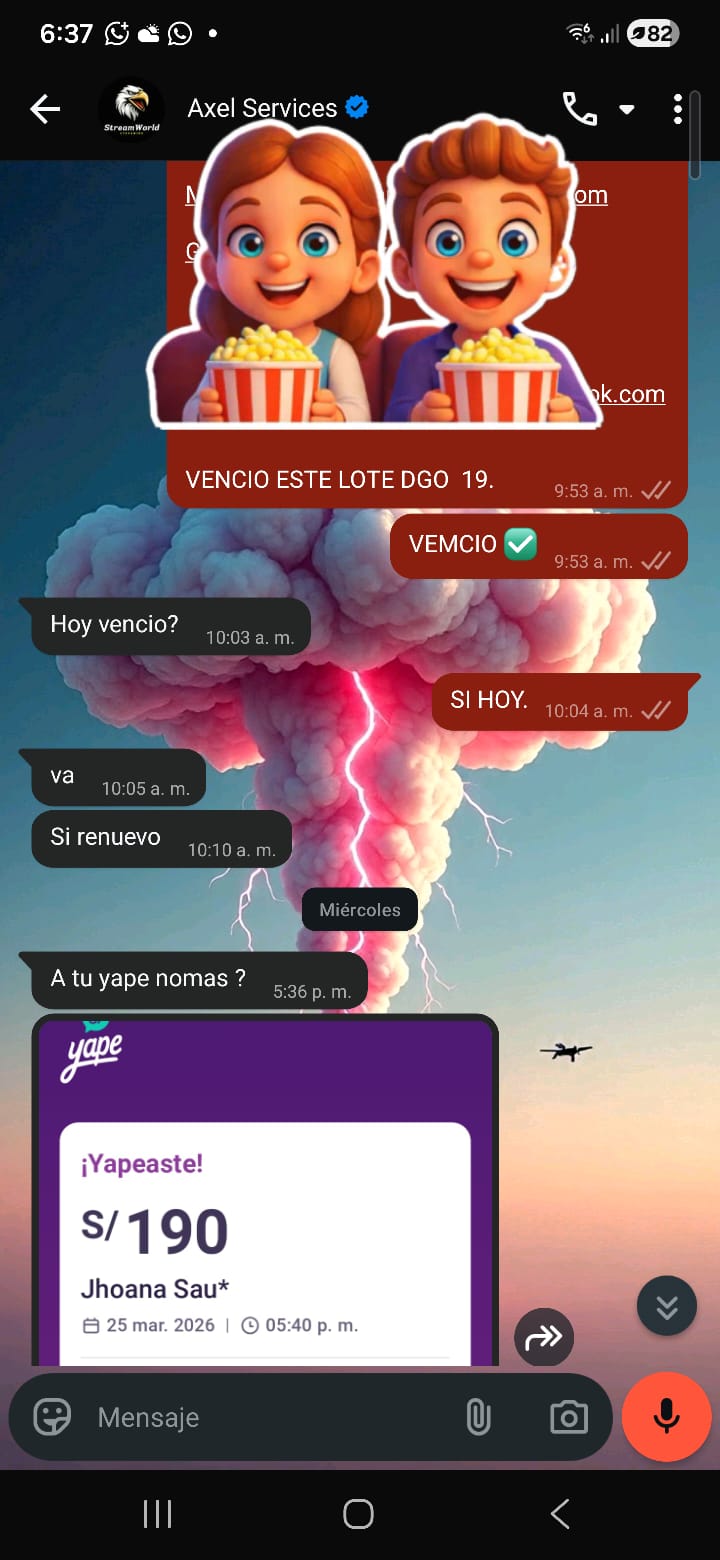Record a voice message with the microphone
The image size is (720, 1560).
[x=667, y=1417]
